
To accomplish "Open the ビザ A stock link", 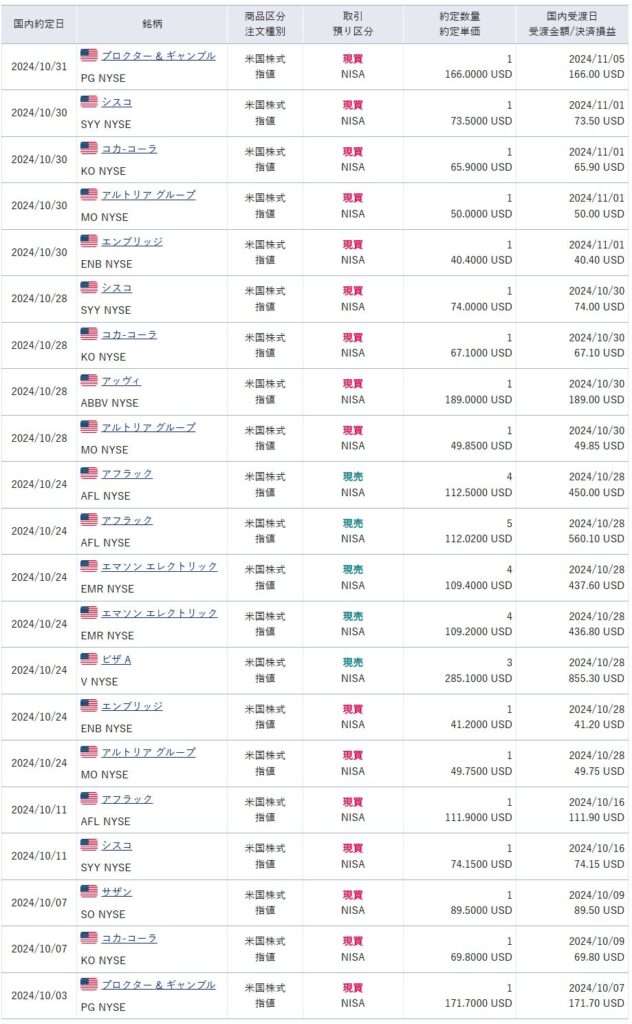I will click(x=117, y=660).
